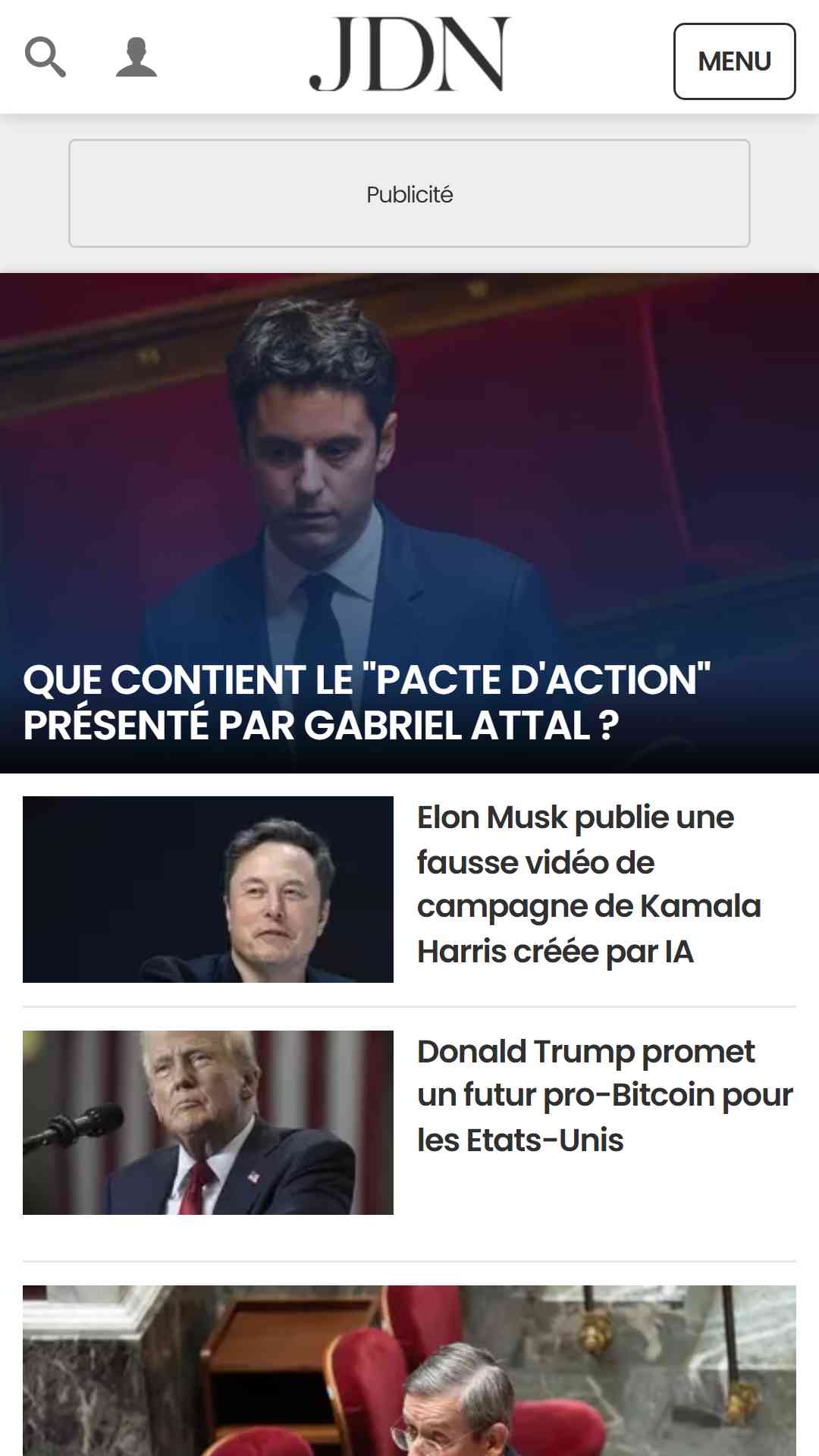Go to the JDN home logo
The width and height of the screenshot is (819, 1456).
tap(409, 55)
